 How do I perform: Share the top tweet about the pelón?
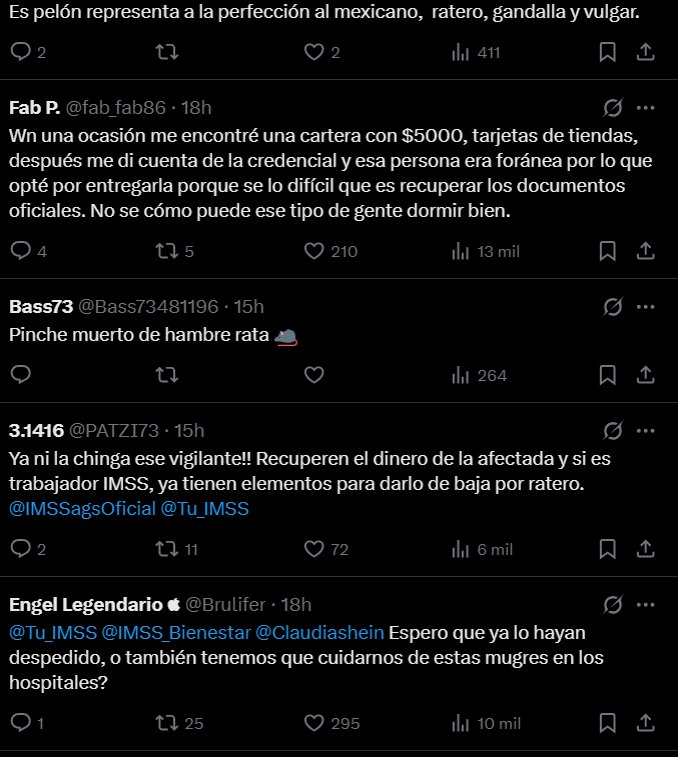[x=645, y=52]
